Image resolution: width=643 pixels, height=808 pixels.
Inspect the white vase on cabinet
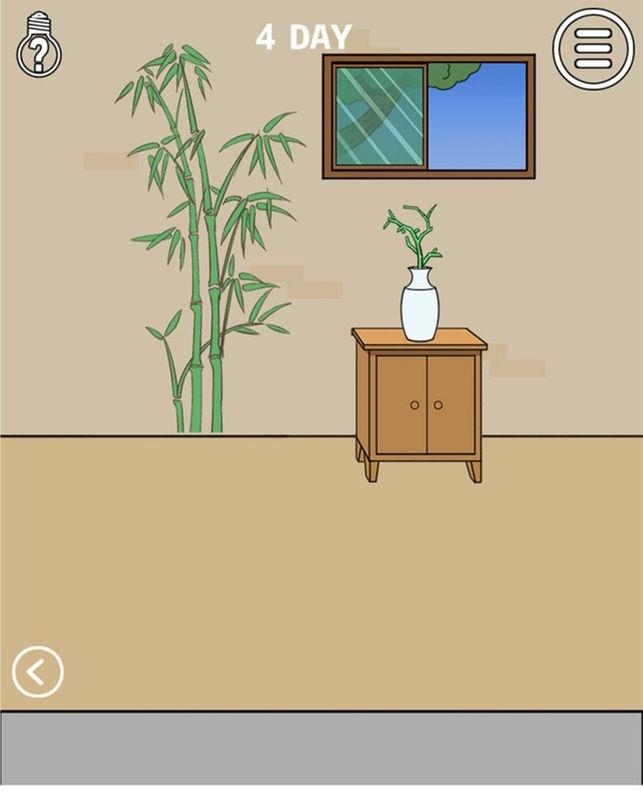point(420,305)
